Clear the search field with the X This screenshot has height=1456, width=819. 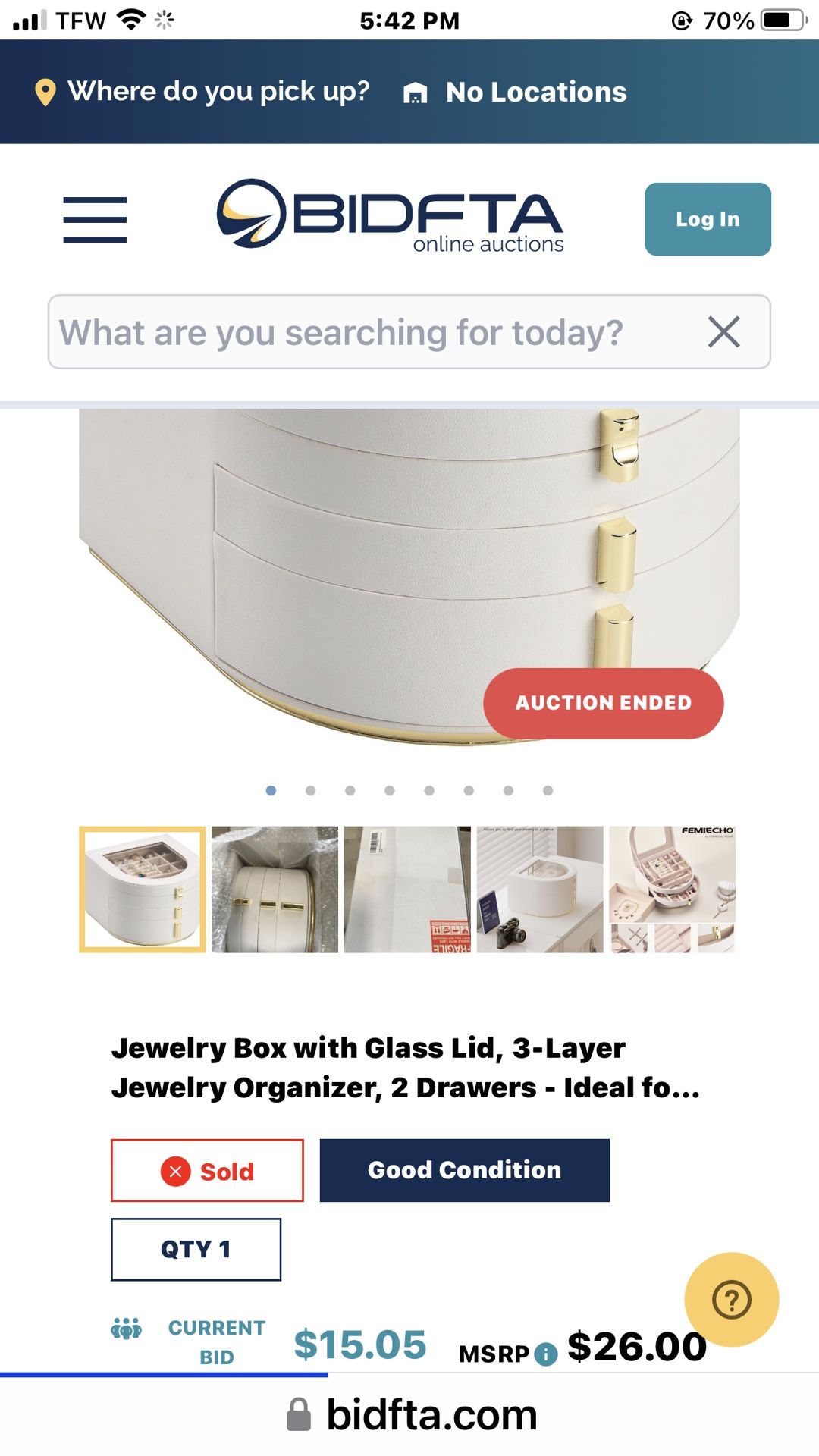point(723,332)
